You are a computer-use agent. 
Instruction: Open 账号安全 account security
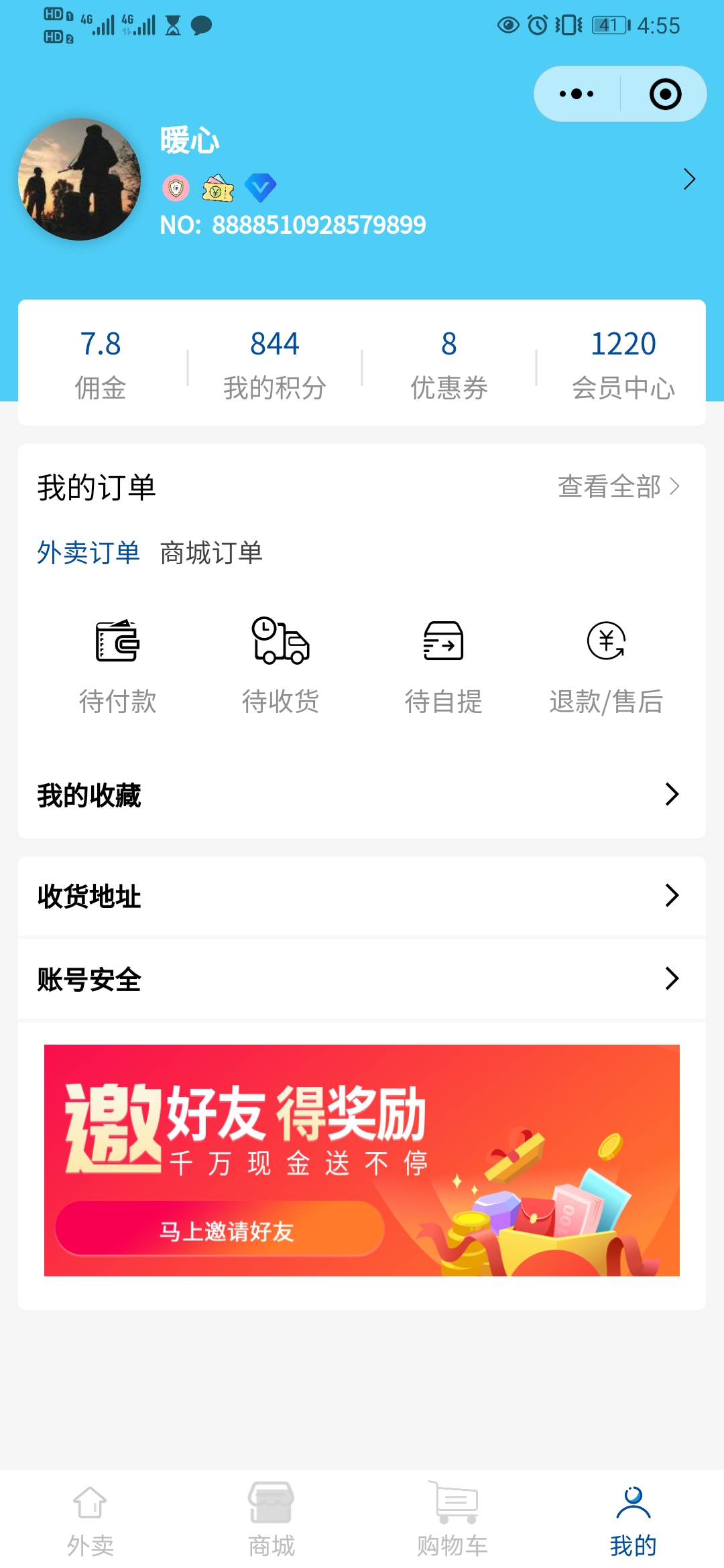click(362, 979)
